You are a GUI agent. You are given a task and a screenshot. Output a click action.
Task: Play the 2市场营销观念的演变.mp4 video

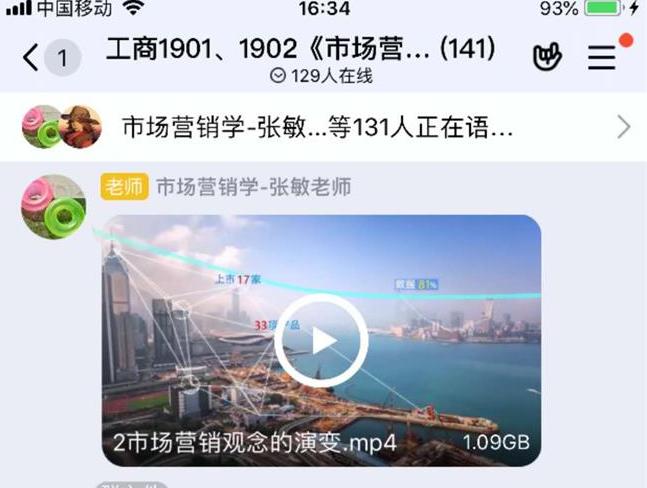pyautogui.click(x=321, y=341)
